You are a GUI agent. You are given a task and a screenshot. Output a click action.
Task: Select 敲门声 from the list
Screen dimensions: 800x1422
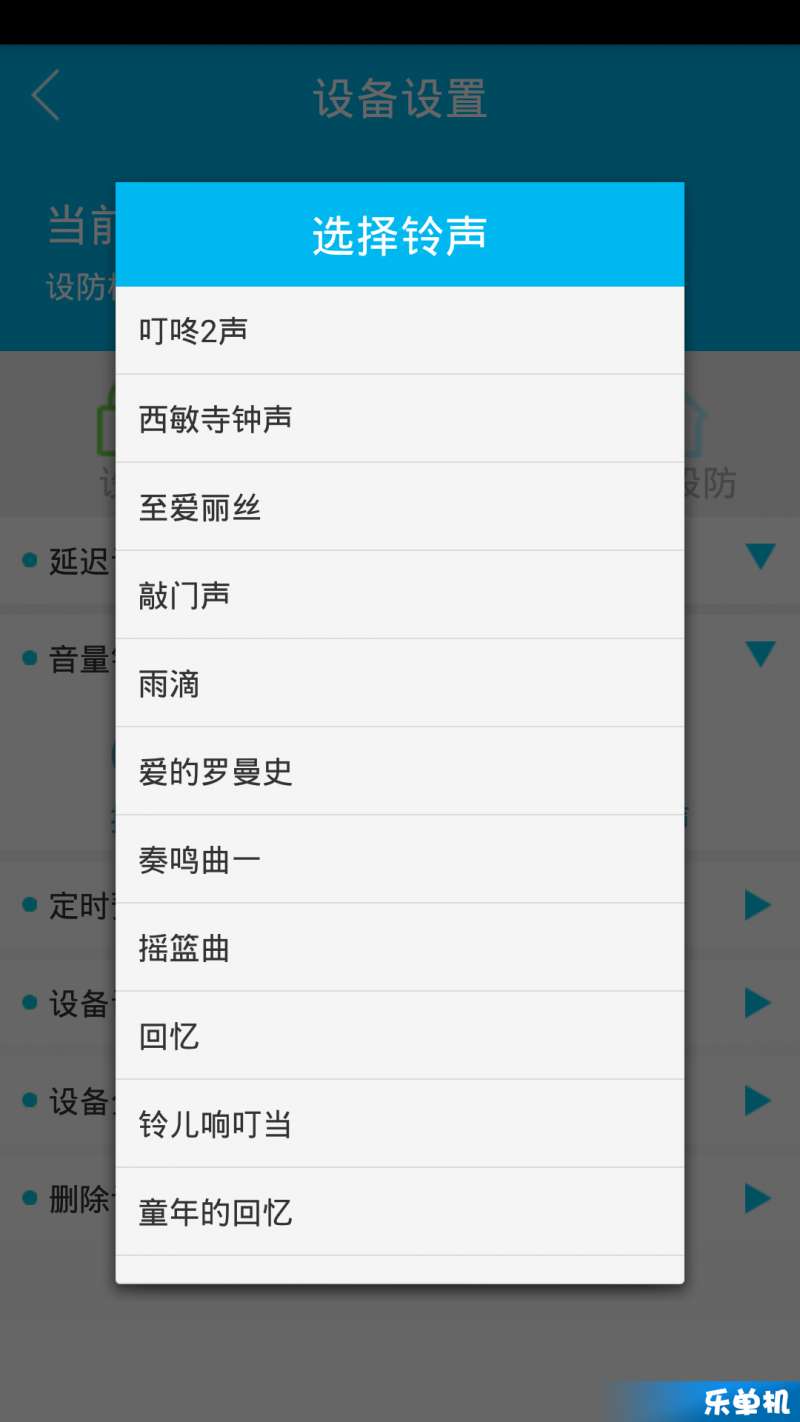pyautogui.click(x=400, y=595)
